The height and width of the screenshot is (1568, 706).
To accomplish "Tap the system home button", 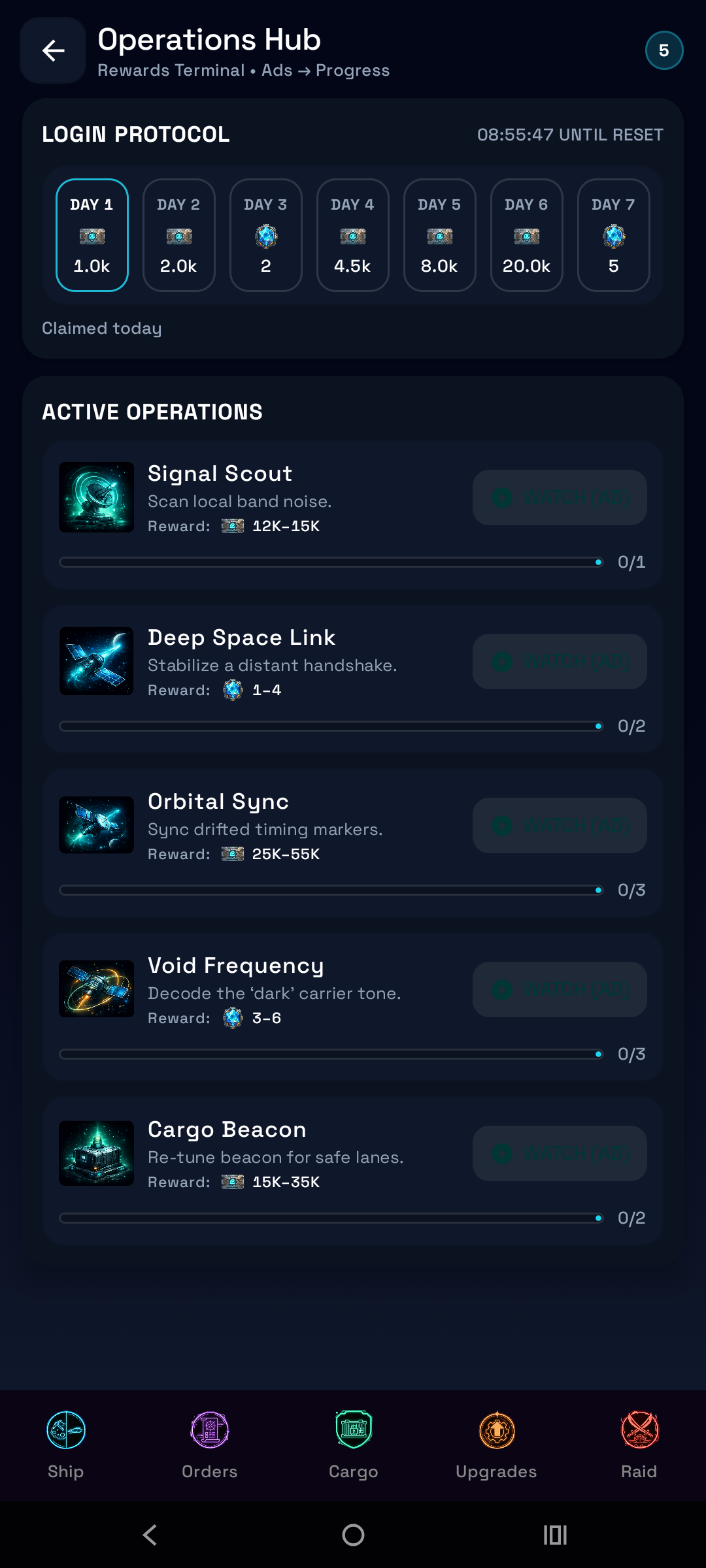I will (x=353, y=1535).
